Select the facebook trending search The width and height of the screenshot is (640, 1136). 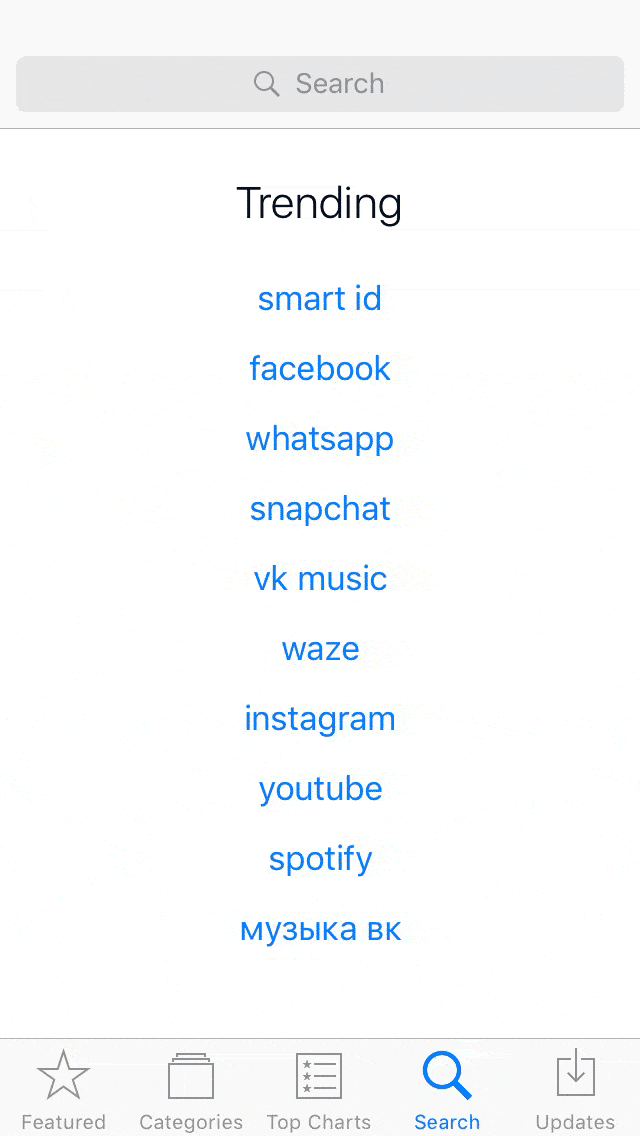[x=320, y=369]
